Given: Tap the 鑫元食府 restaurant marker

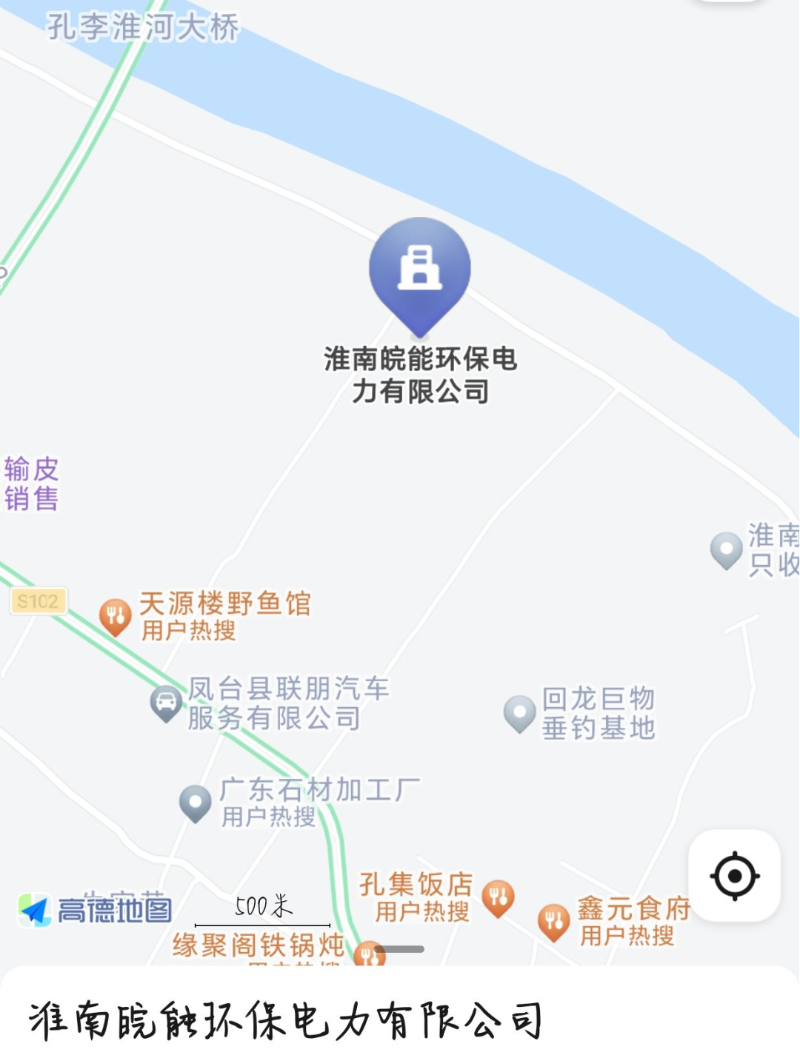Looking at the screenshot, I should (554, 921).
